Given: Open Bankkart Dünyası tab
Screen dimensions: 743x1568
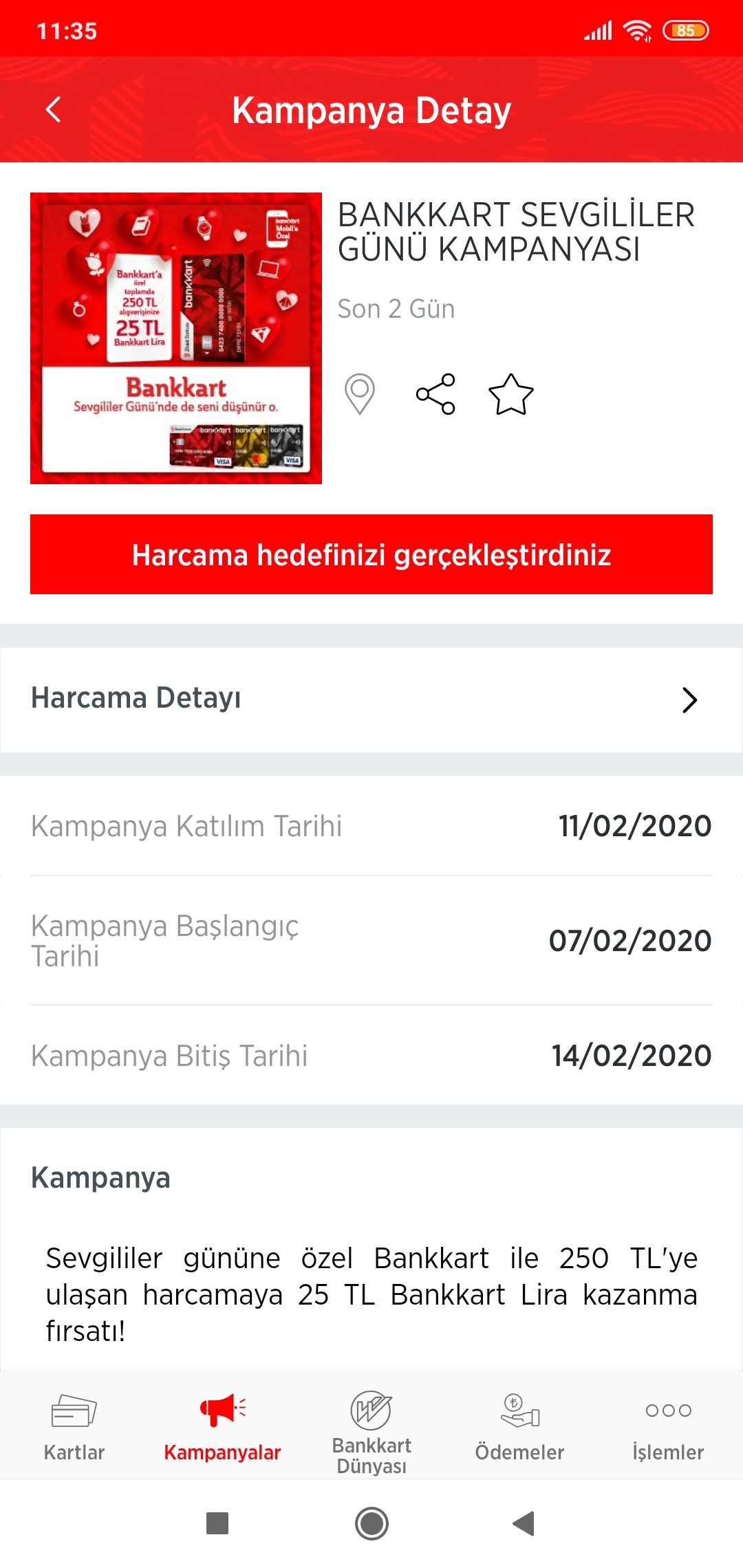Looking at the screenshot, I should [371, 1430].
